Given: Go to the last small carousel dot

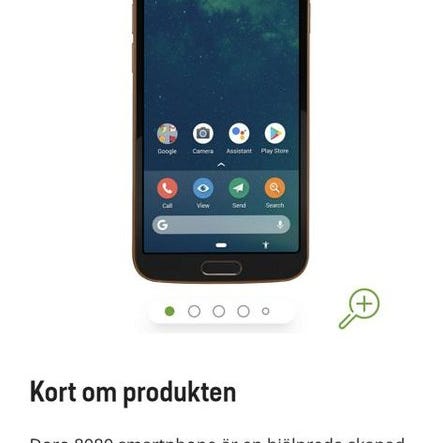Looking at the screenshot, I should click(x=266, y=311).
